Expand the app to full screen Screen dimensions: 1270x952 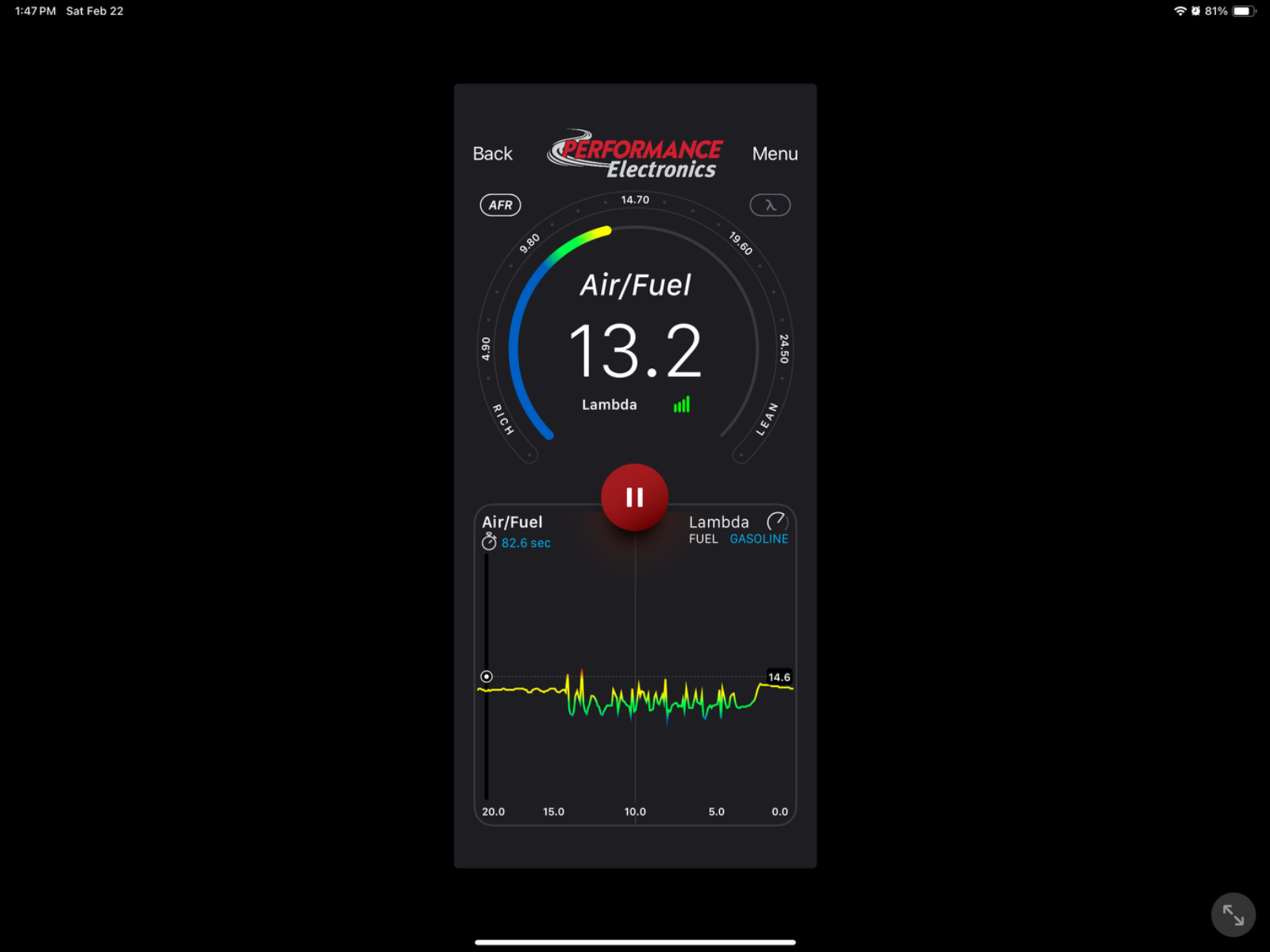tap(1233, 915)
